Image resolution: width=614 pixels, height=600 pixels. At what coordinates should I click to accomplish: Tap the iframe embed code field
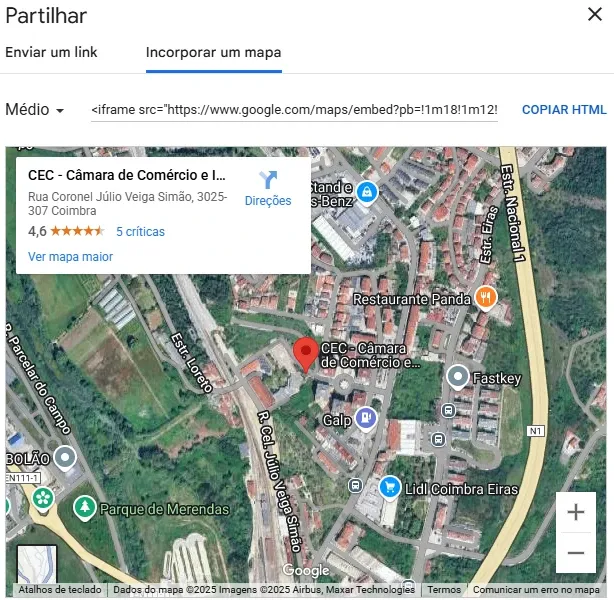coord(294,110)
